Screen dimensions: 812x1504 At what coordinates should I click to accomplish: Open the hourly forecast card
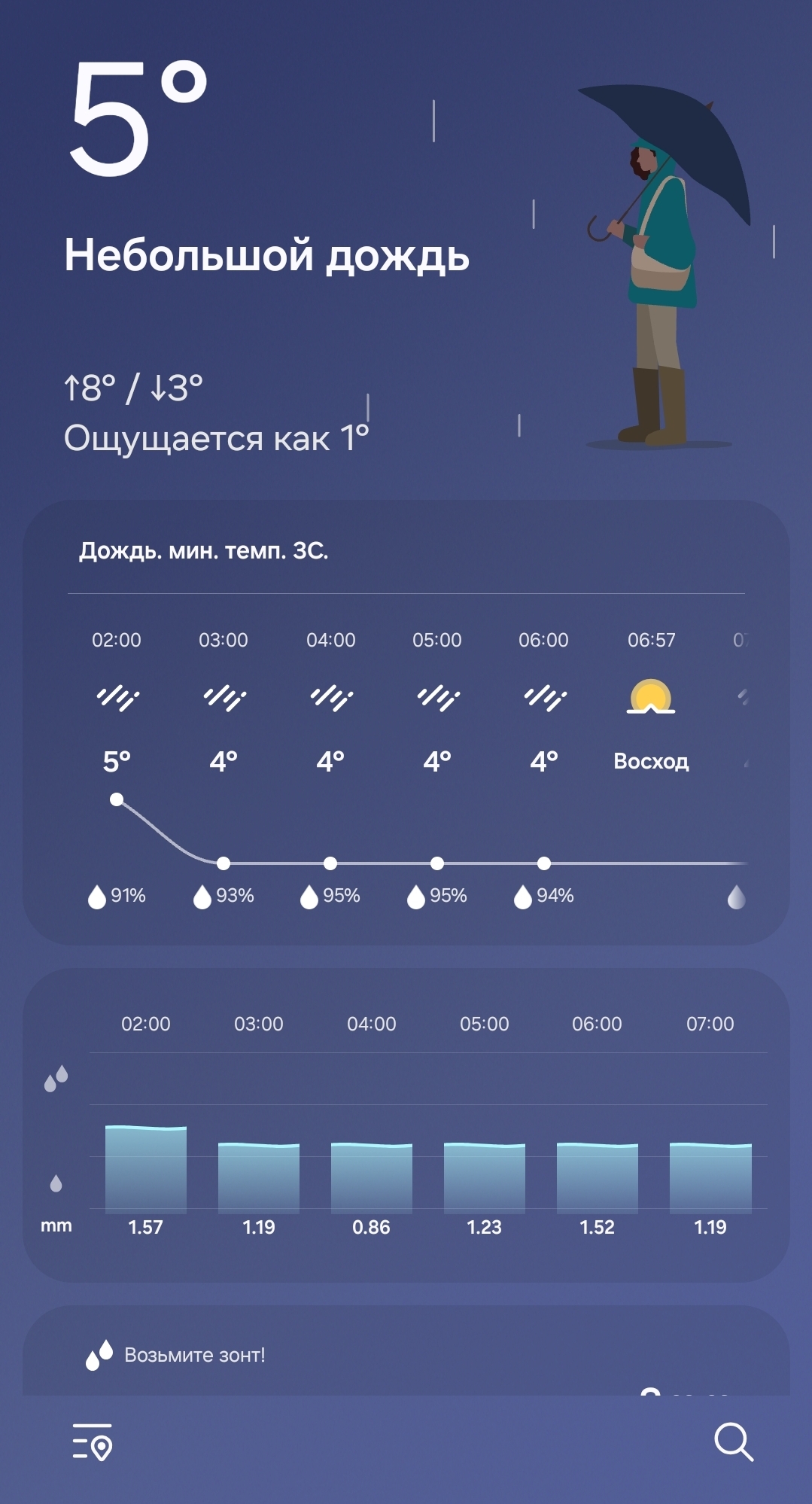tap(406, 723)
